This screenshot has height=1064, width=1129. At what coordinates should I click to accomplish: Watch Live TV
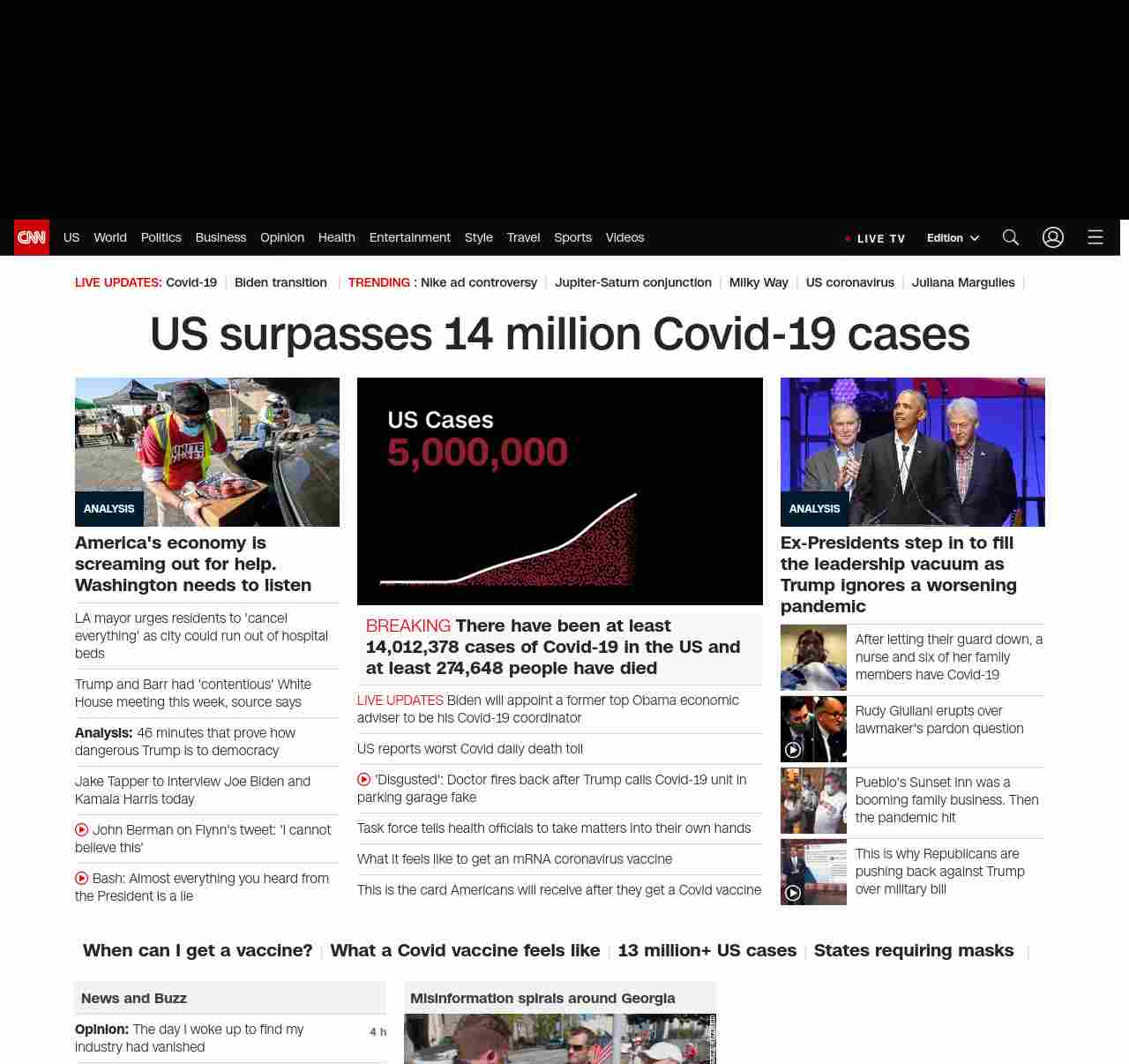point(875,238)
